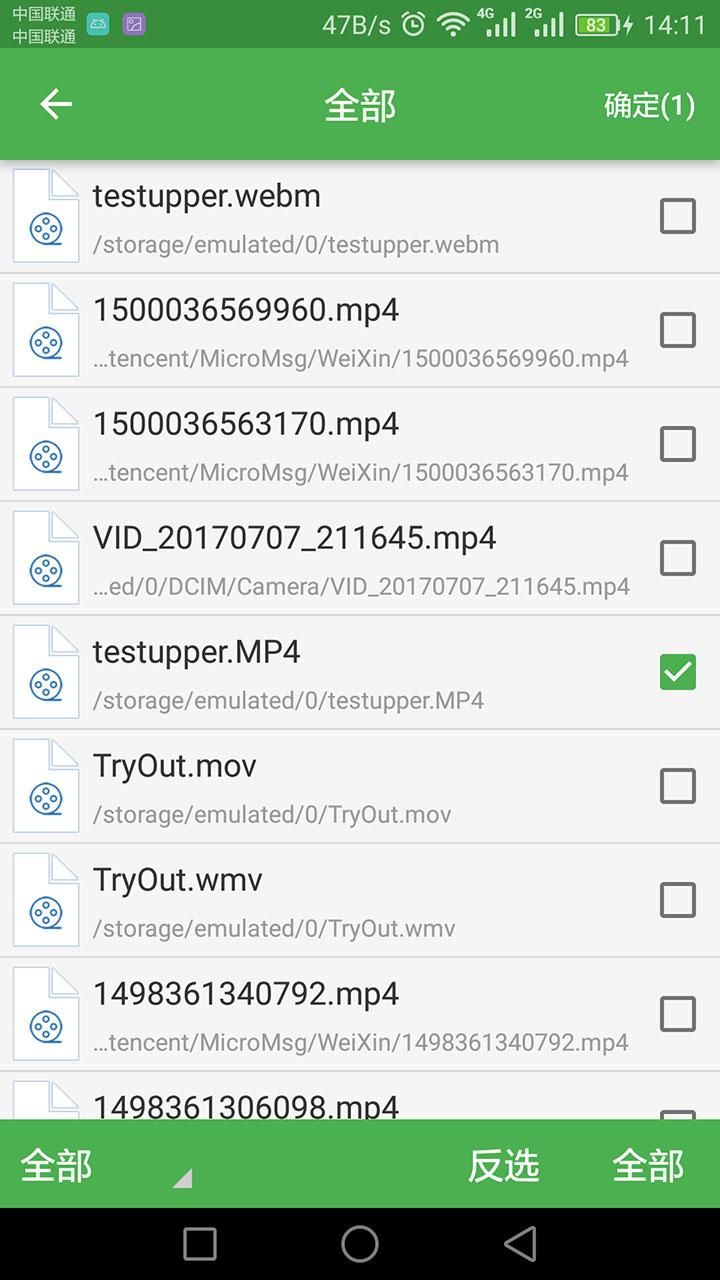
Task: Check the TryOut.wmv checkbox
Action: coord(677,900)
